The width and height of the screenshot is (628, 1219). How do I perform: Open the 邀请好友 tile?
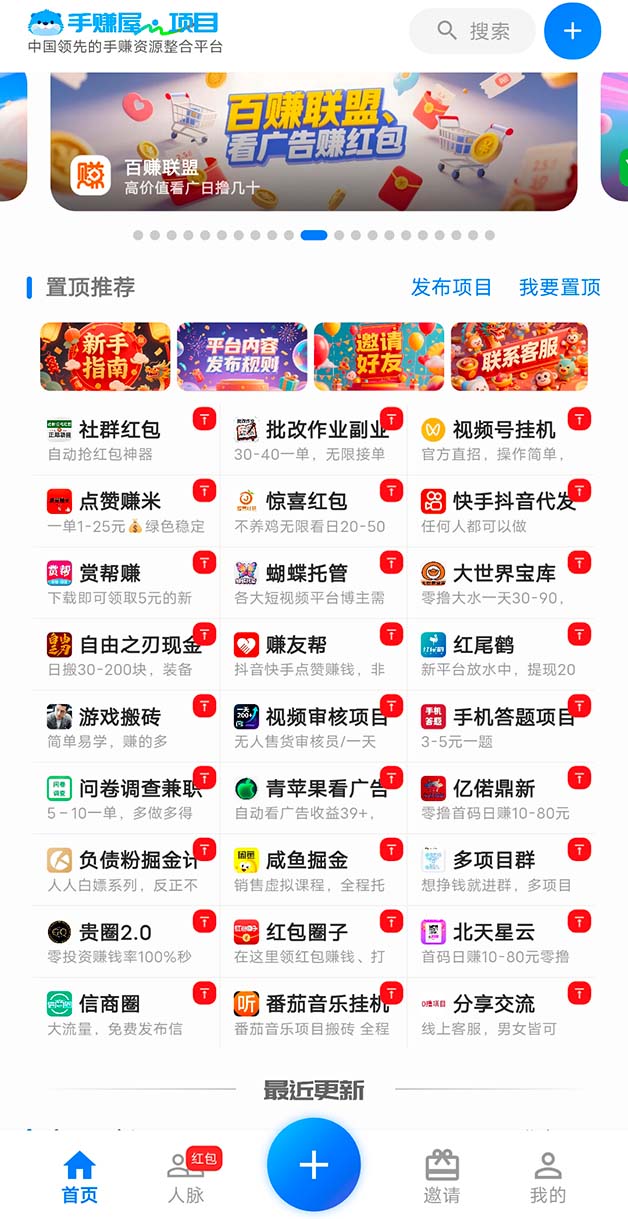coord(379,356)
